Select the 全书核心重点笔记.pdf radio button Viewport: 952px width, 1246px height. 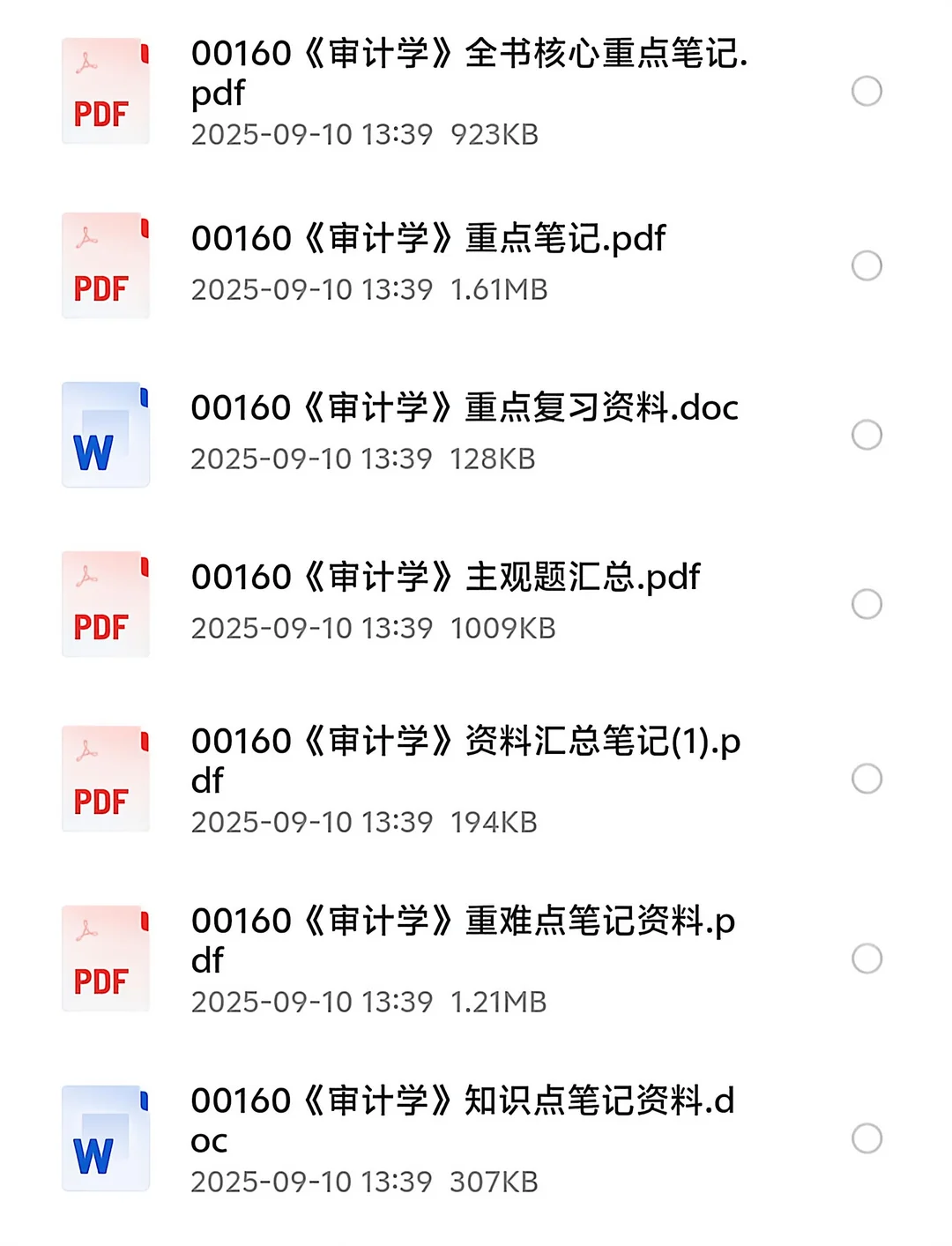click(866, 91)
